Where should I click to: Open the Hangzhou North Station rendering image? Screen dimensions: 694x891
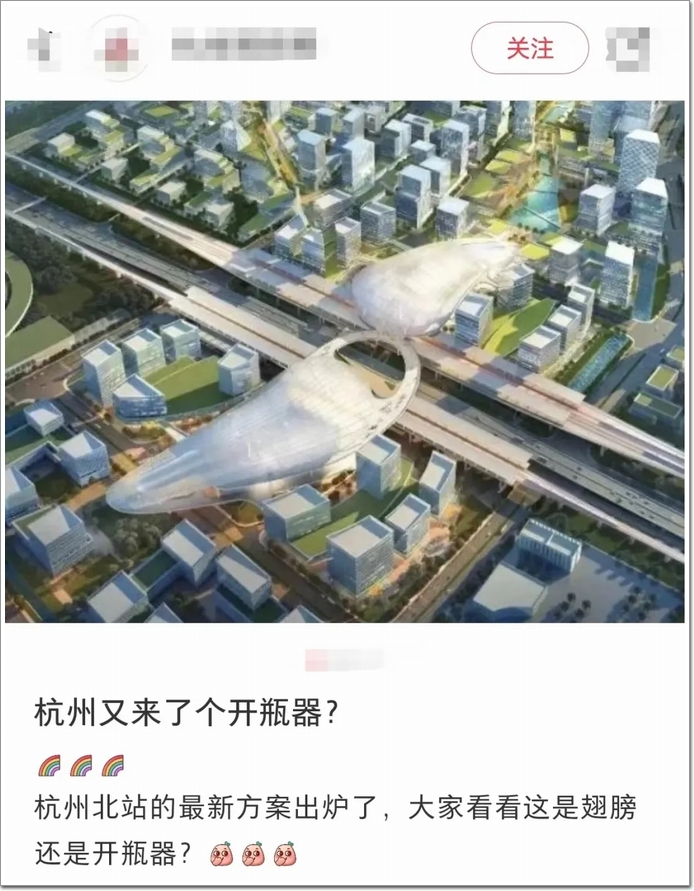click(345, 360)
